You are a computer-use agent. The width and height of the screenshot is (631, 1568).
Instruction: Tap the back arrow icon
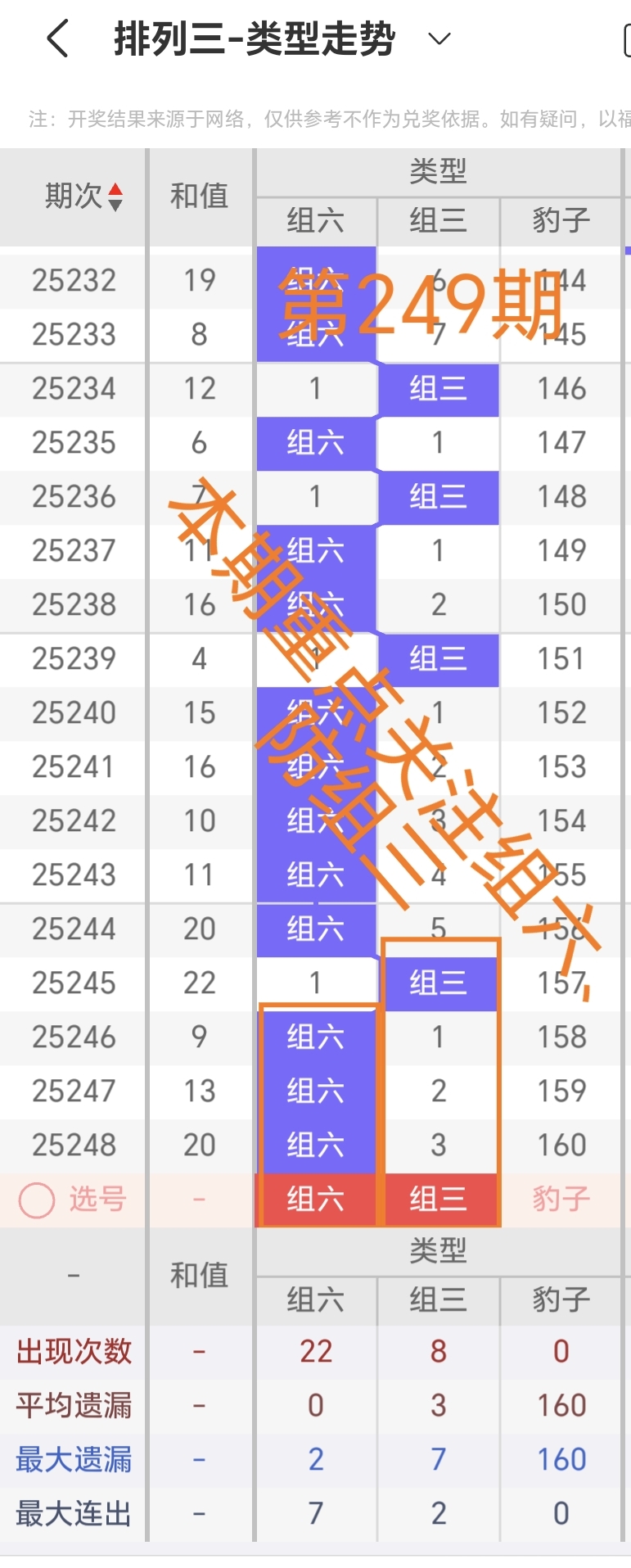tap(56, 37)
